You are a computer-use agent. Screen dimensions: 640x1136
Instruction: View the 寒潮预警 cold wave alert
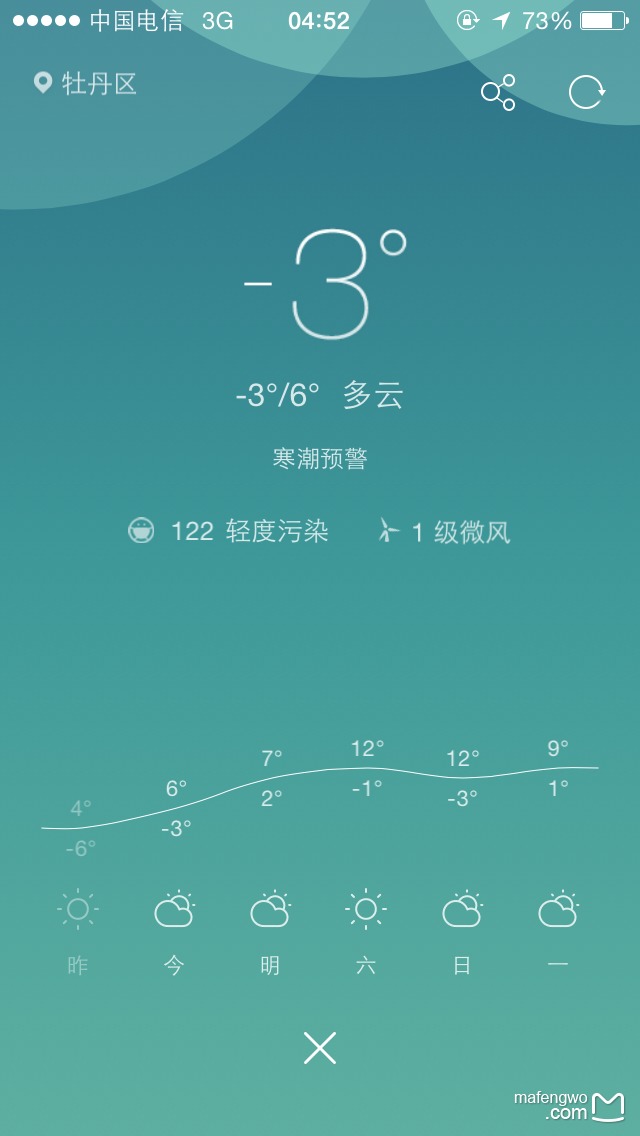pos(320,459)
